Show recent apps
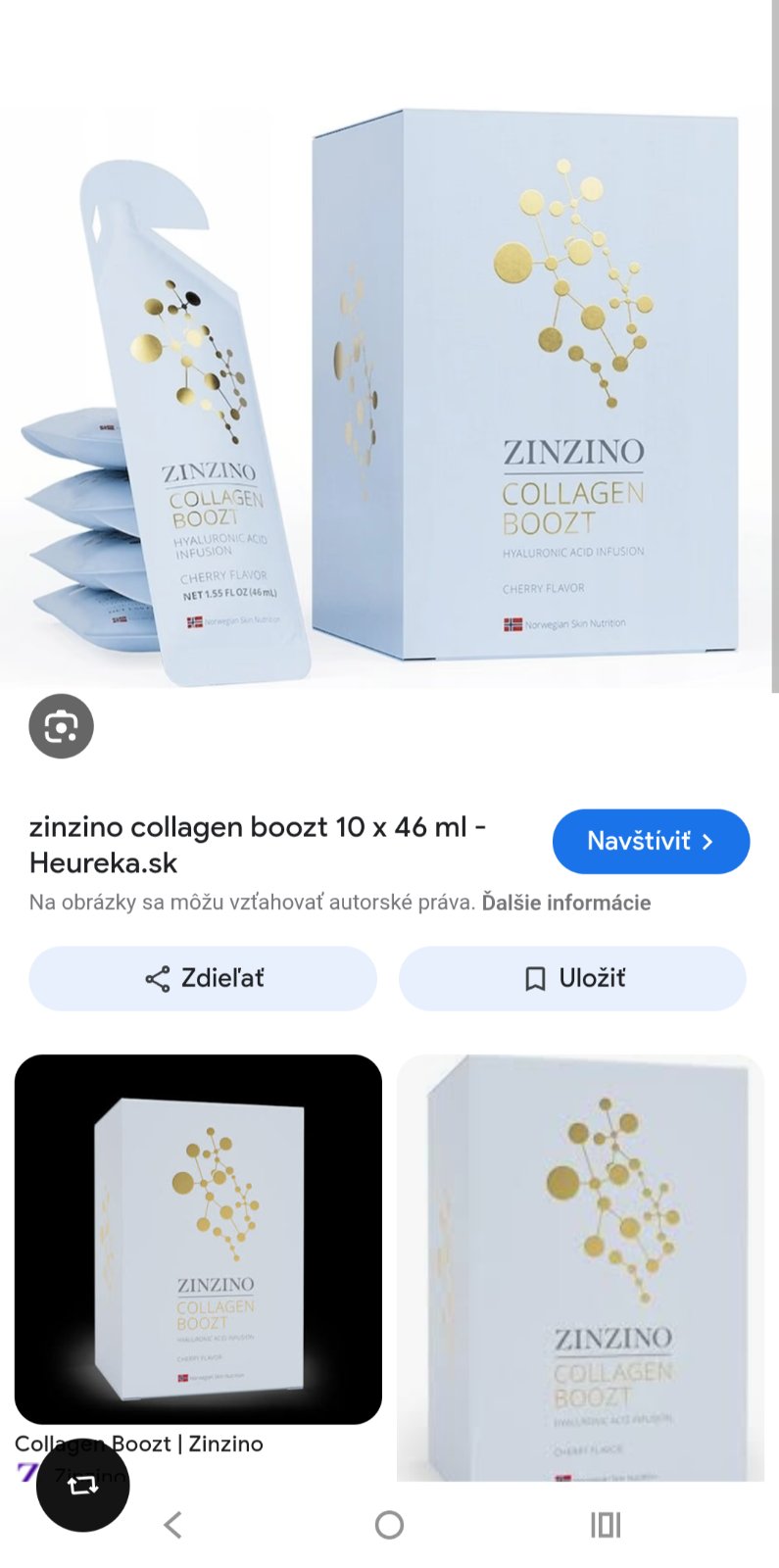Image resolution: width=779 pixels, height=1568 pixels. [x=606, y=1525]
